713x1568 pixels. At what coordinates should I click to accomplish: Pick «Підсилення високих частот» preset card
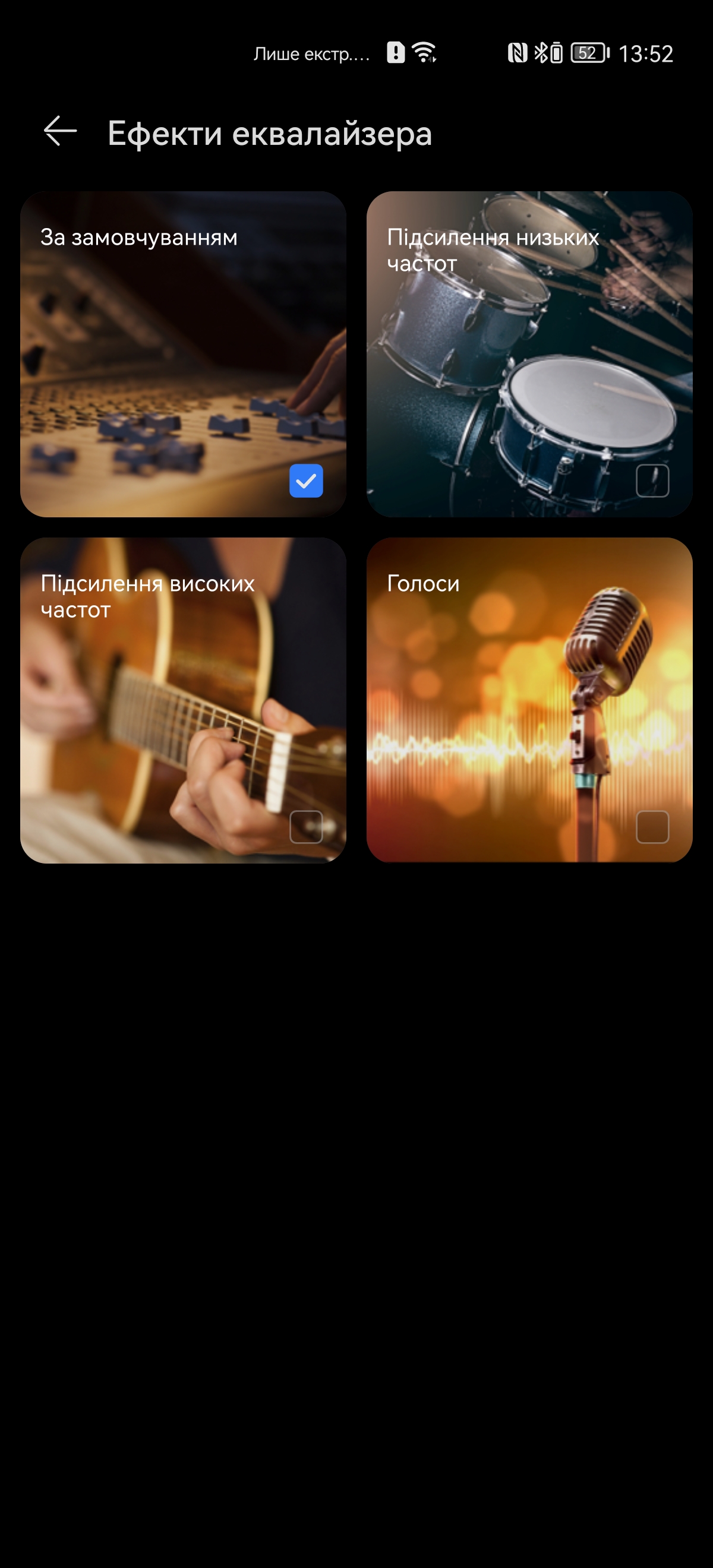(x=182, y=700)
